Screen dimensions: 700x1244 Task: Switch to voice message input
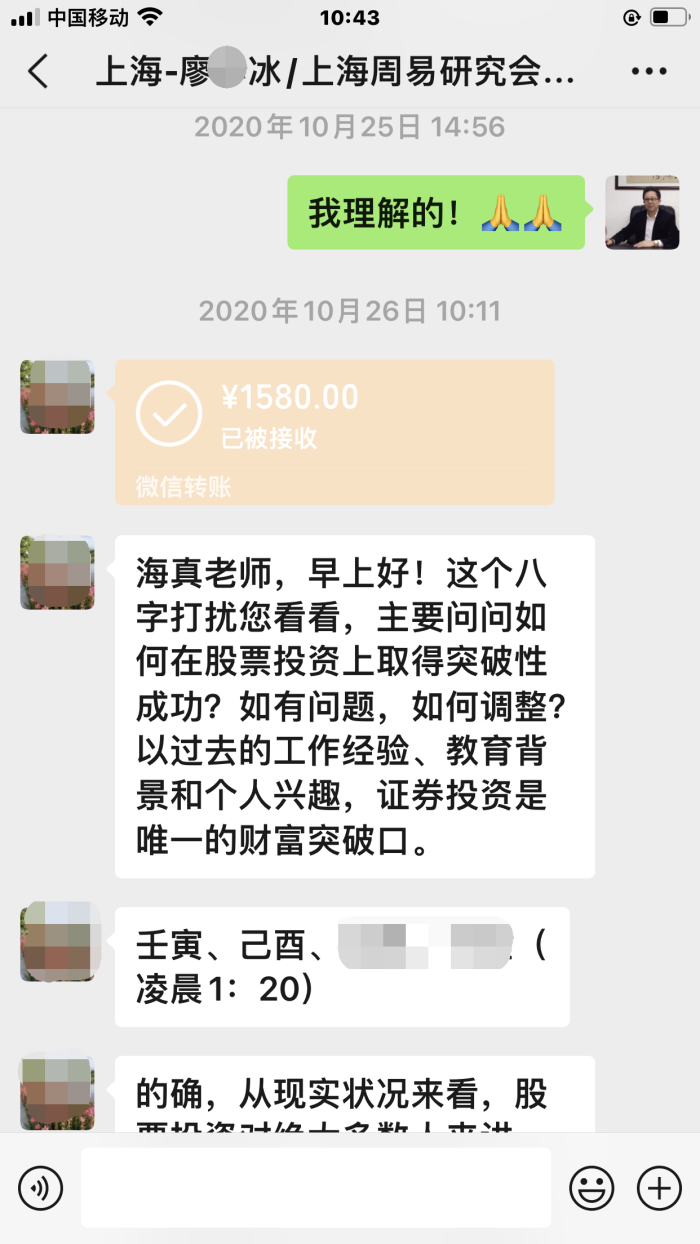coord(40,1188)
